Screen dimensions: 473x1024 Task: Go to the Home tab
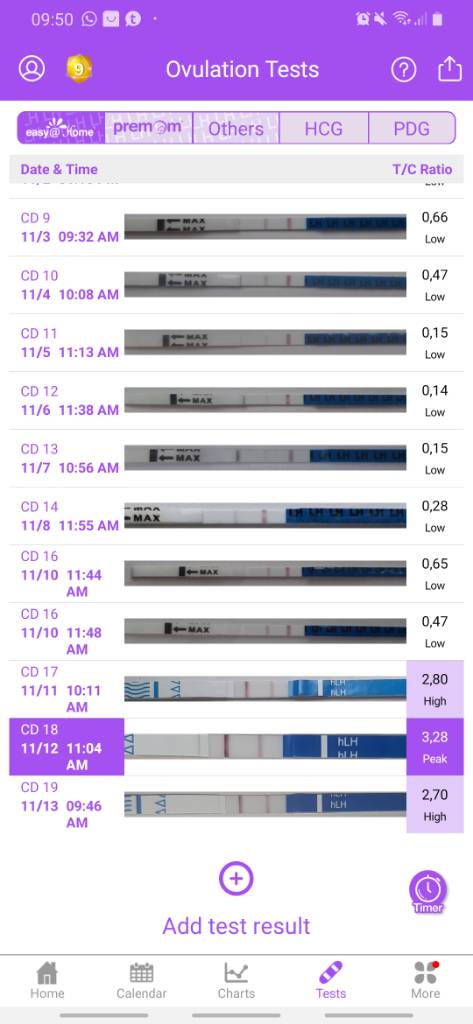click(x=47, y=981)
